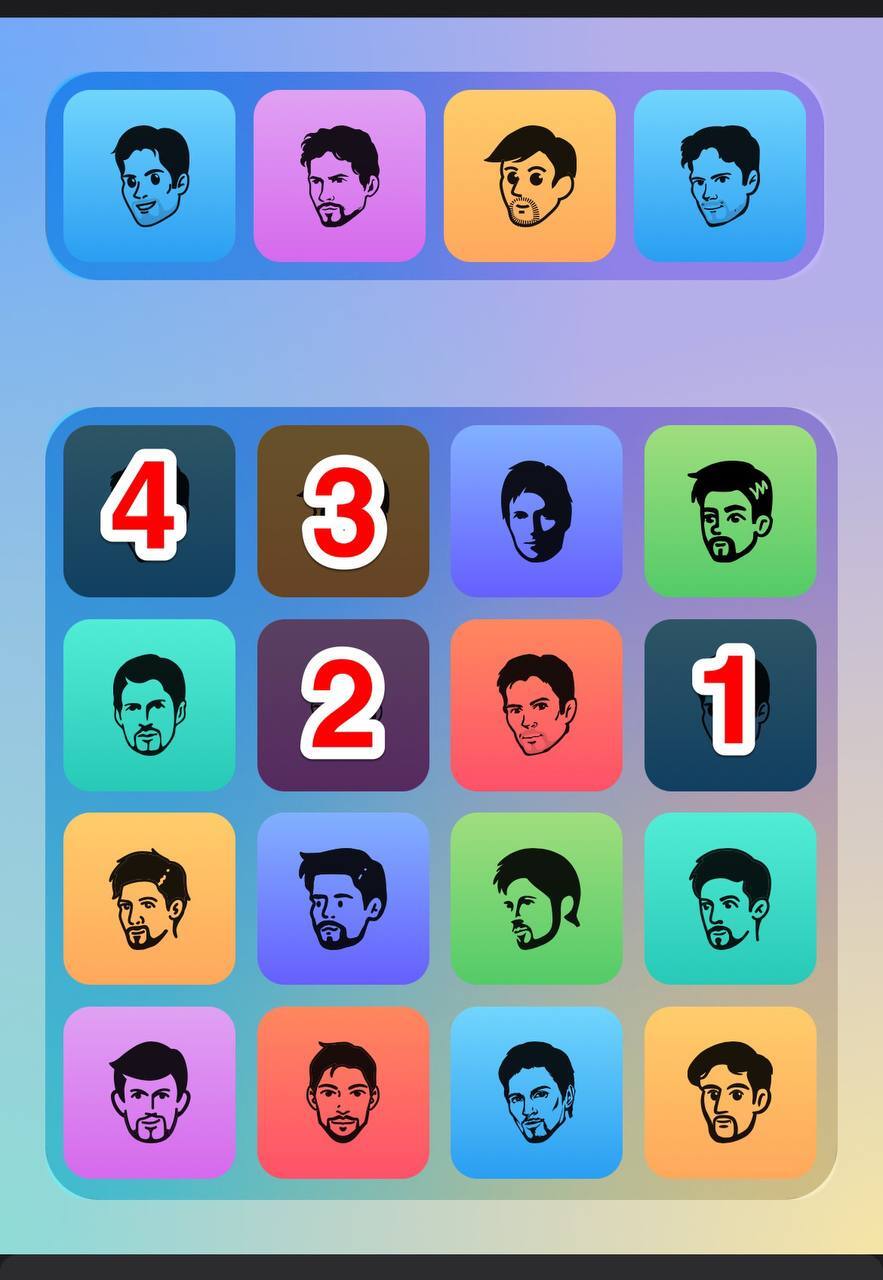Tap the grid tile marked with number 1
This screenshot has width=883, height=1280.
(x=730, y=704)
